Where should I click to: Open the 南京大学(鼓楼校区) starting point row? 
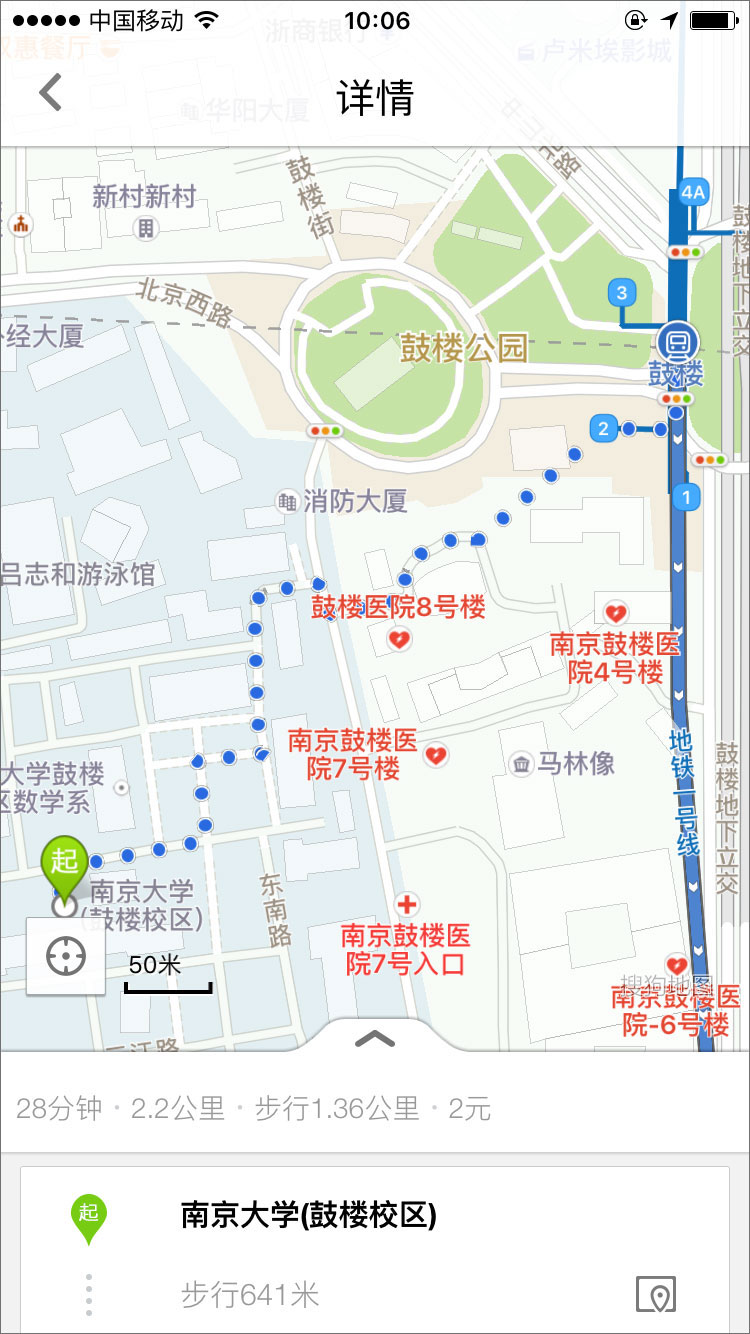(308, 1215)
